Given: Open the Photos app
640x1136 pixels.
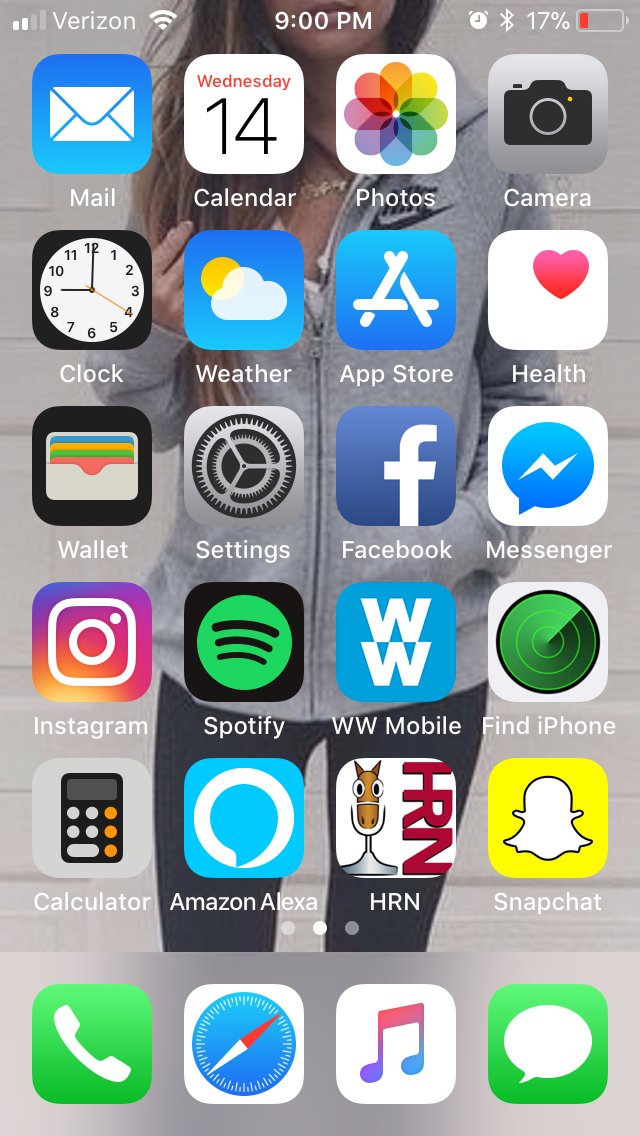Looking at the screenshot, I should point(396,114).
